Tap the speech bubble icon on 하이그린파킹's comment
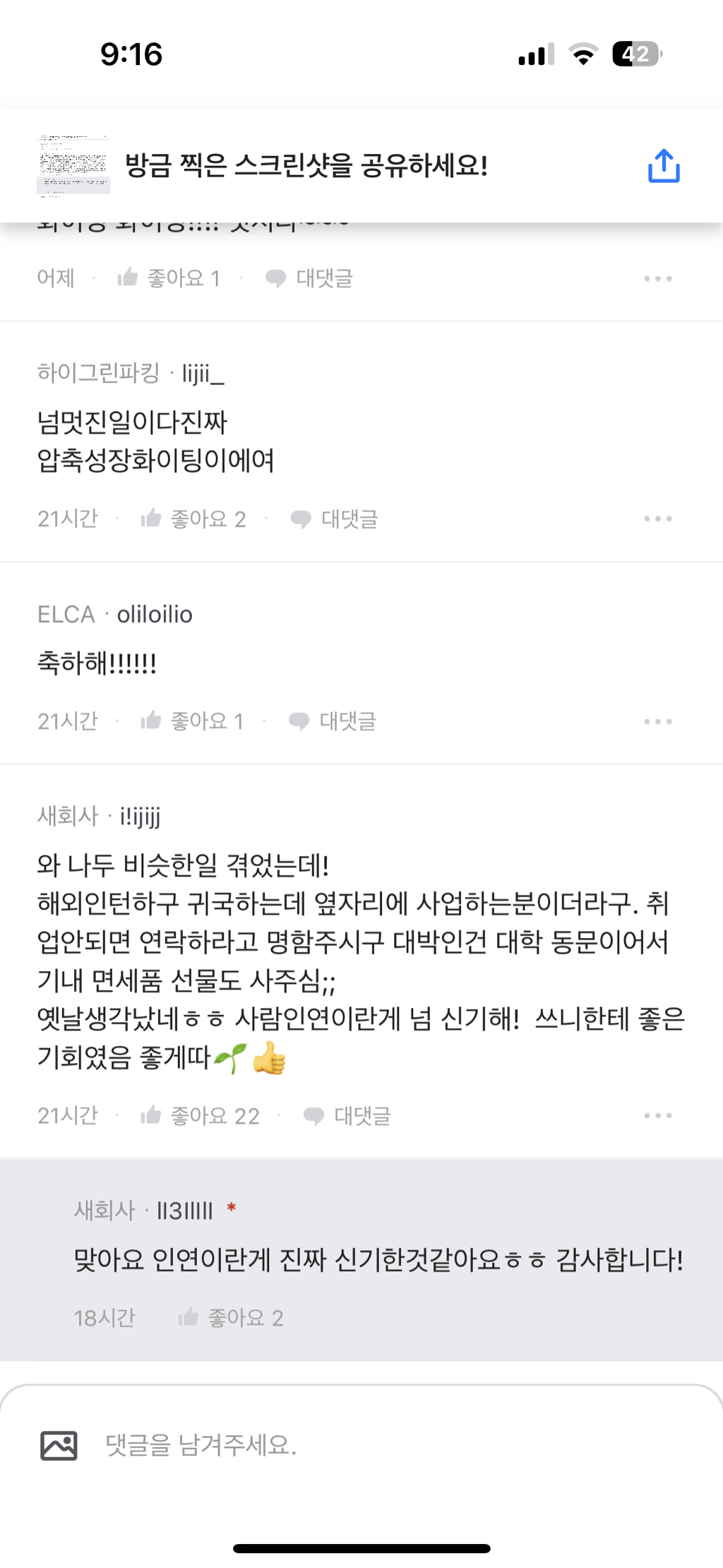723x1568 pixels. click(300, 518)
